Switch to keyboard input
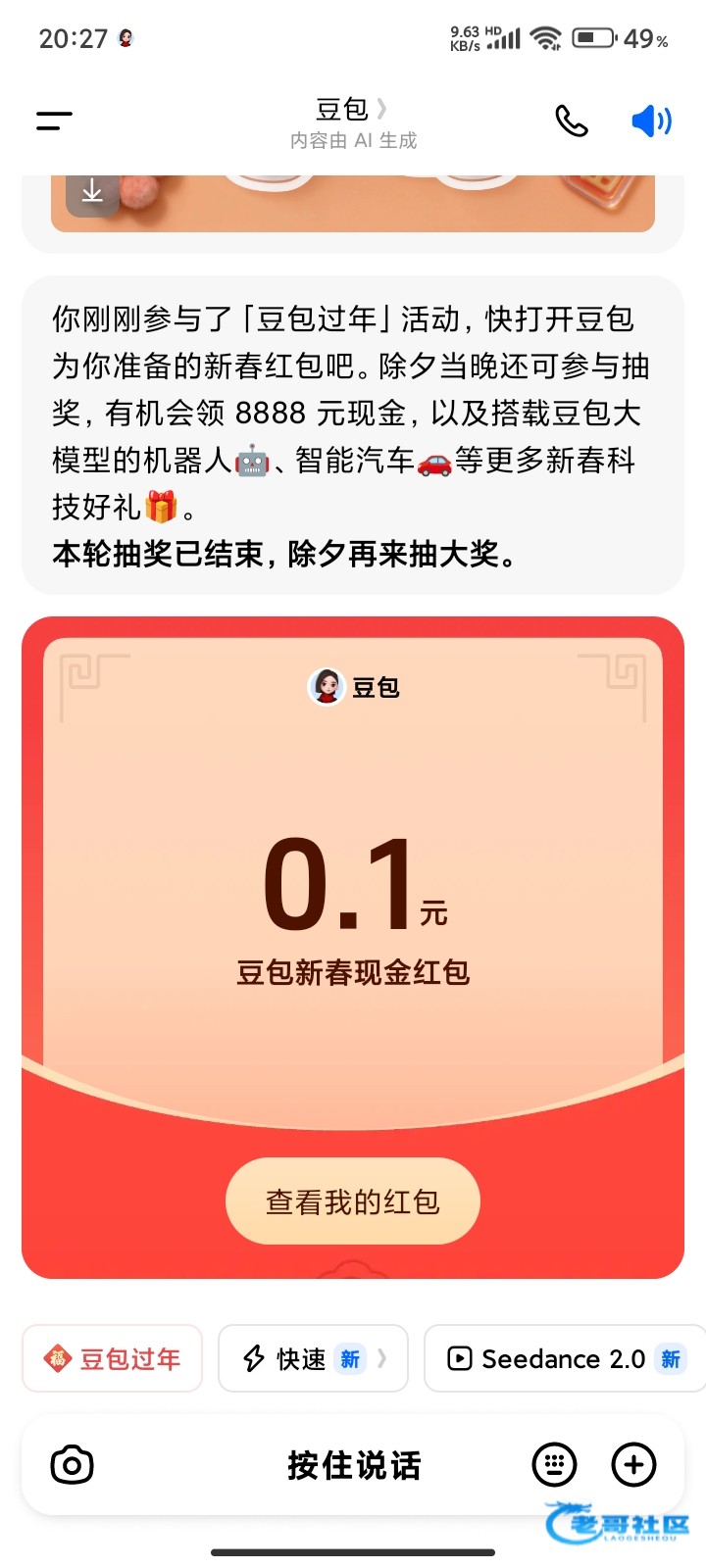This screenshot has width=706, height=1568. tap(554, 1465)
